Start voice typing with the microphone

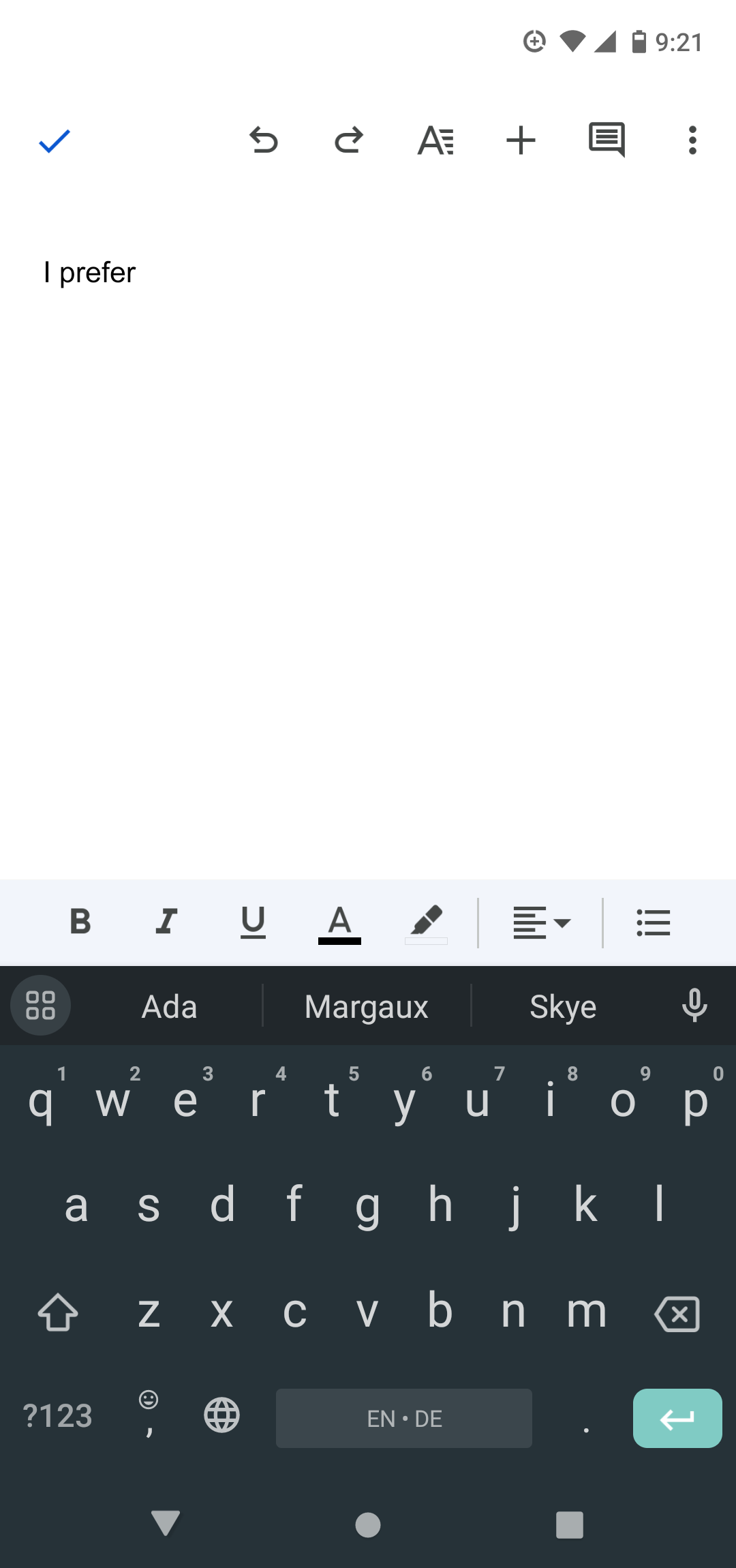[x=694, y=1006]
